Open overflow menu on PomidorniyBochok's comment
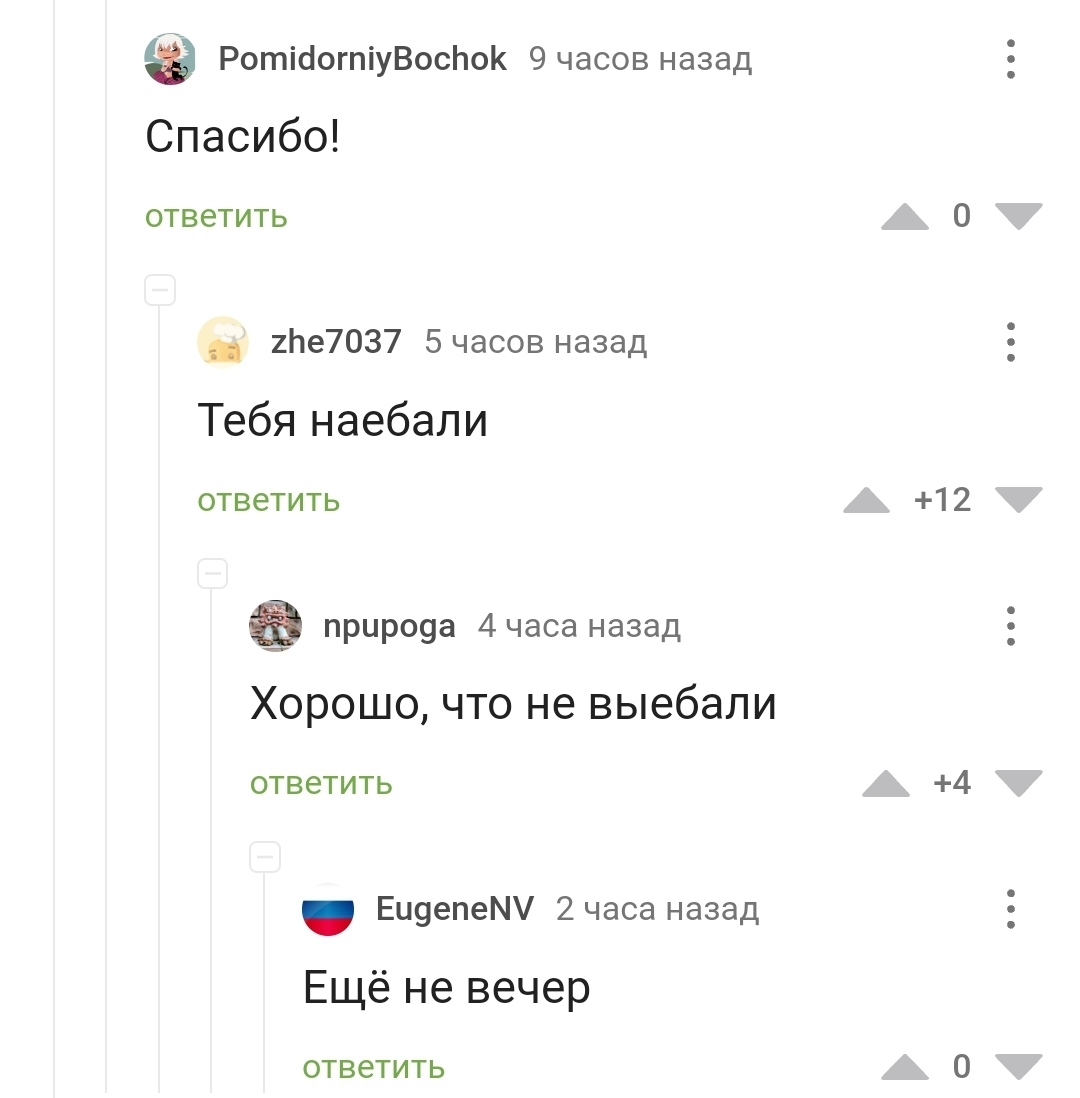 pyautogui.click(x=1011, y=59)
